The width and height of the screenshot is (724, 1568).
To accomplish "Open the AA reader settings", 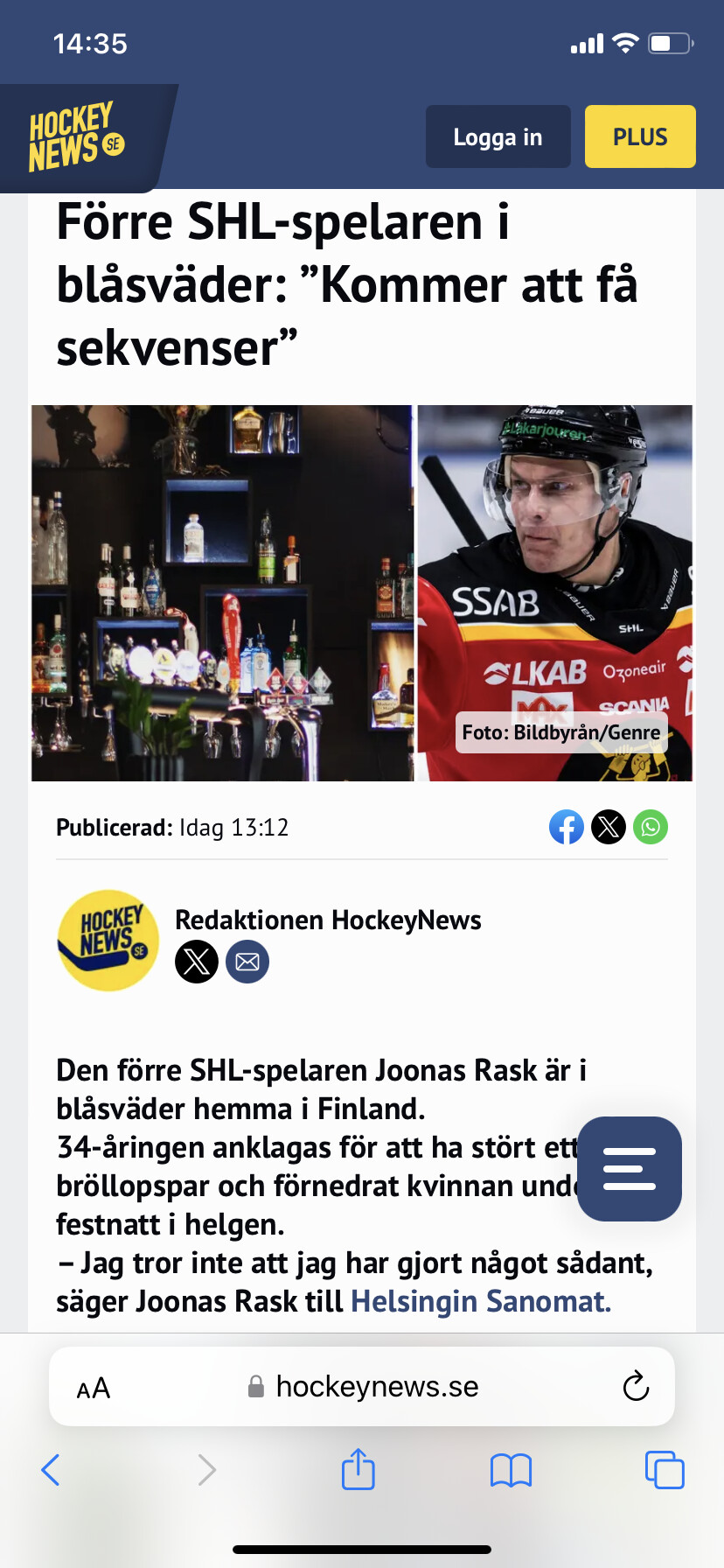I will (94, 1388).
